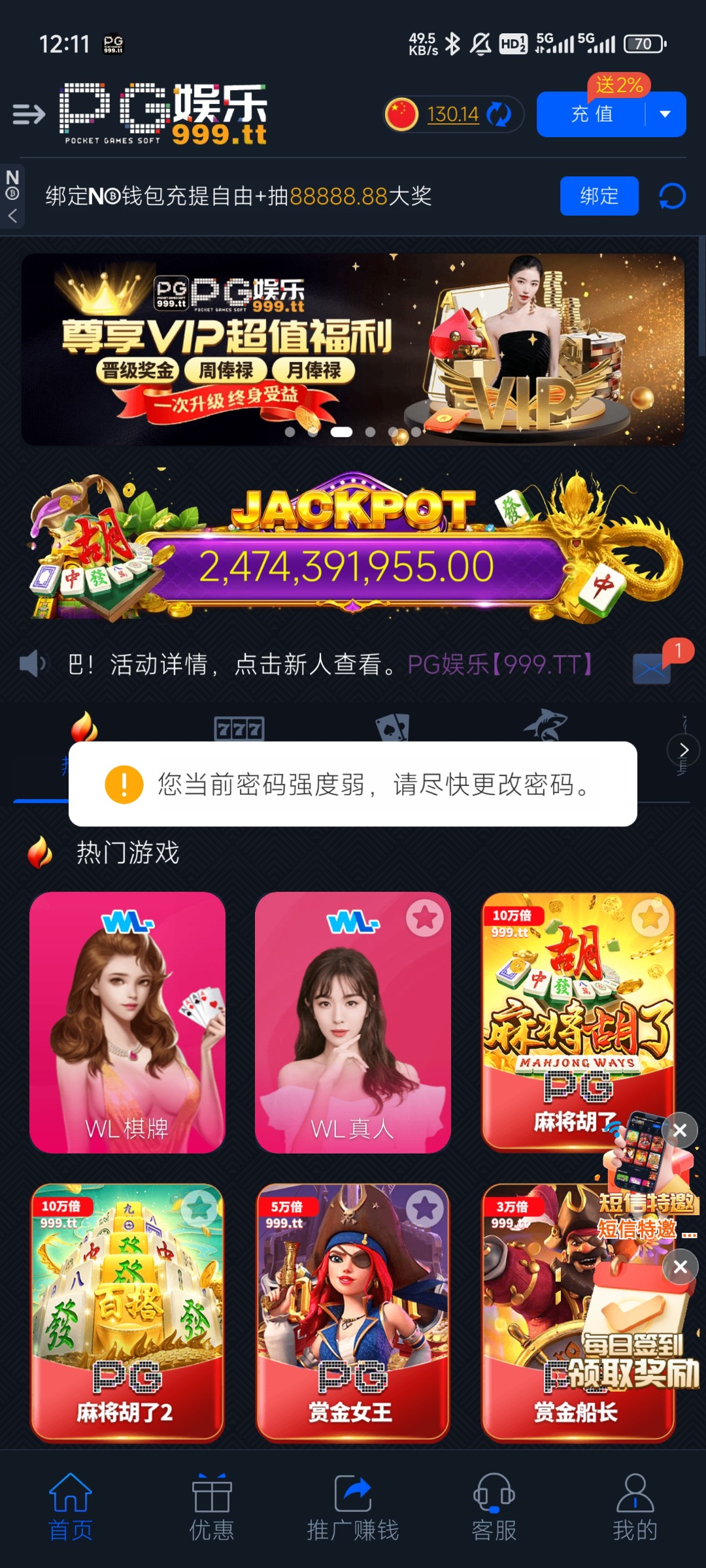
Task: Open WL棋牌 game card
Action: tap(127, 1022)
